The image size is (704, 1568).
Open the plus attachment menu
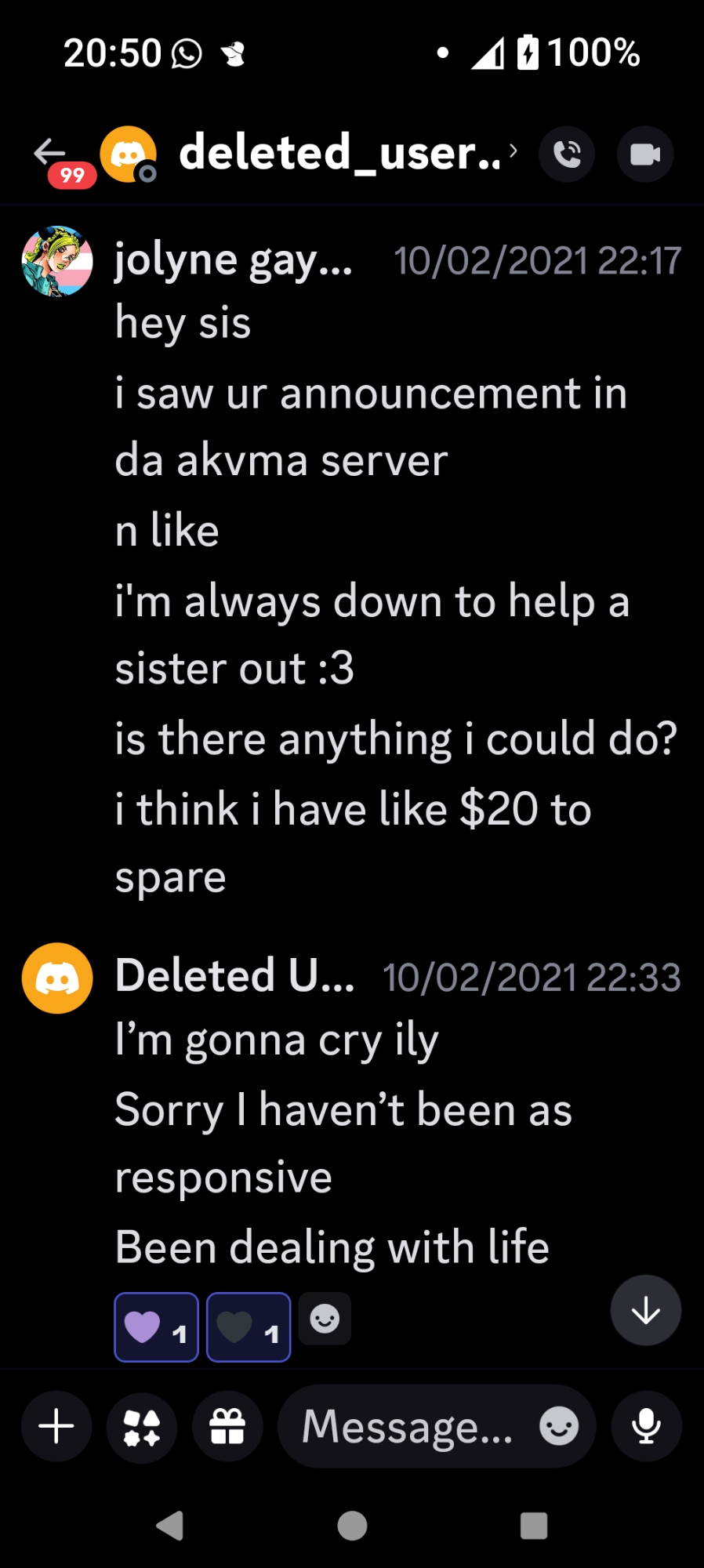point(56,1426)
